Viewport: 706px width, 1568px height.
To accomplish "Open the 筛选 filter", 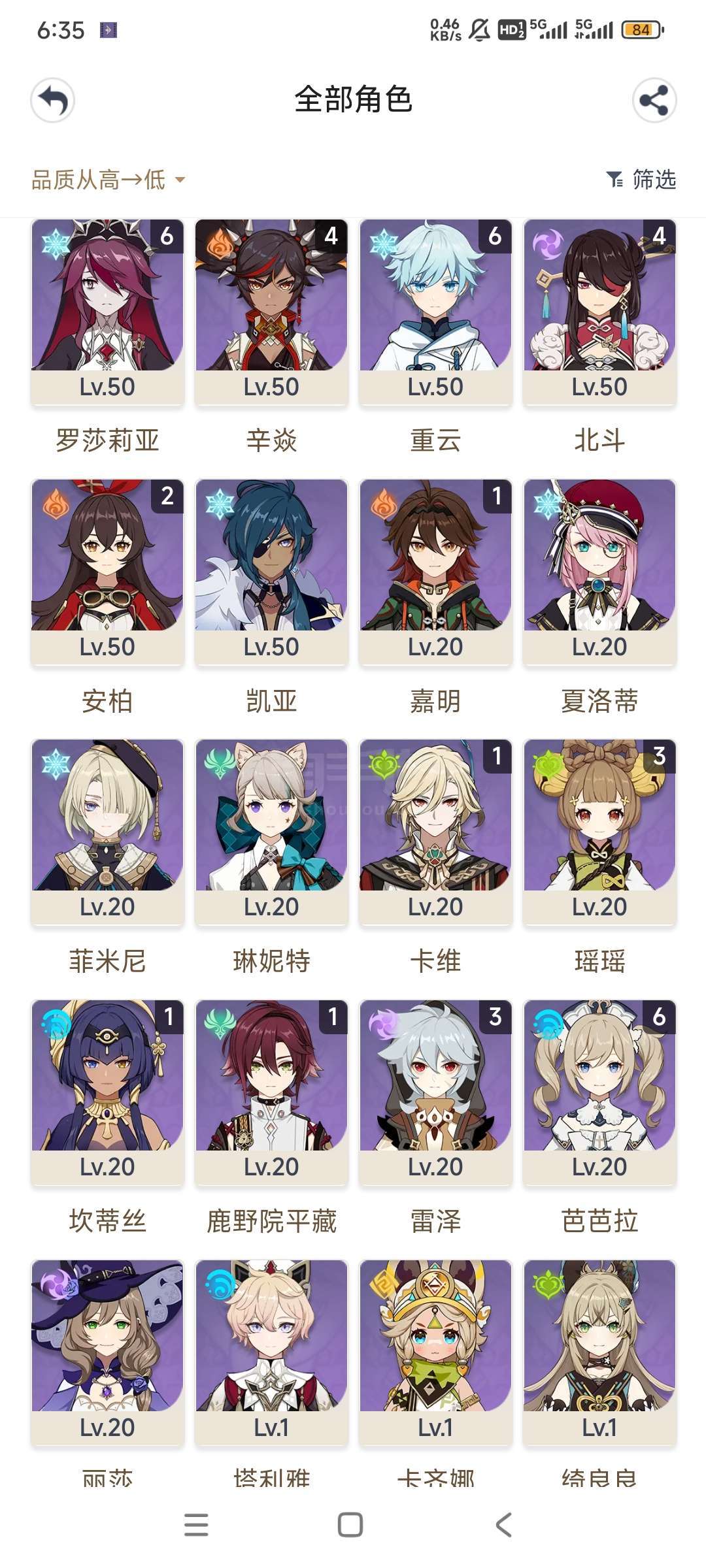I will [x=641, y=179].
